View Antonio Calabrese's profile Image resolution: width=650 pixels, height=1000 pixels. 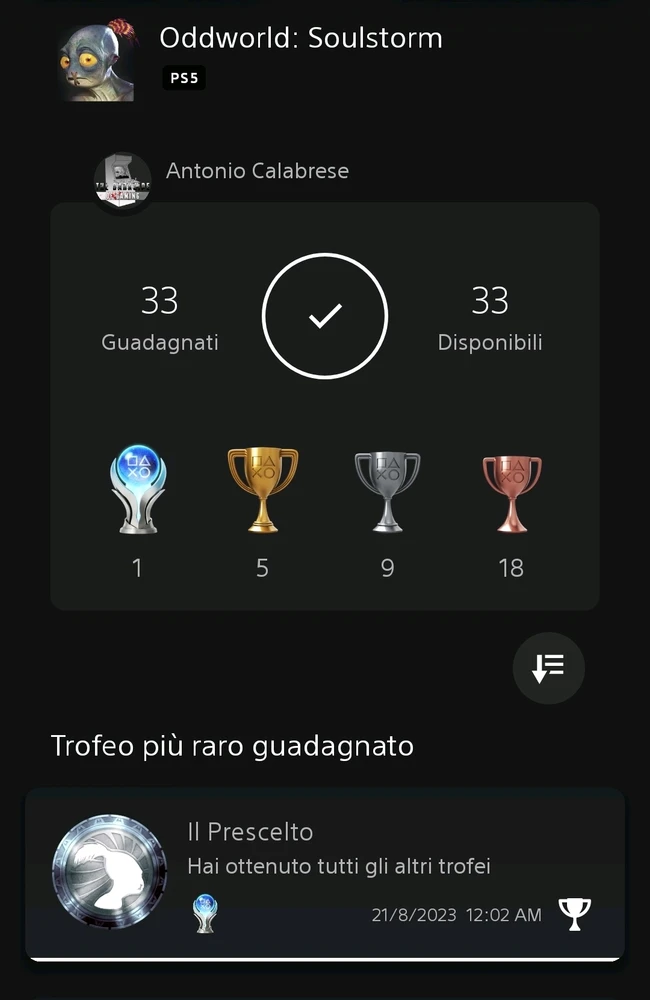[257, 171]
